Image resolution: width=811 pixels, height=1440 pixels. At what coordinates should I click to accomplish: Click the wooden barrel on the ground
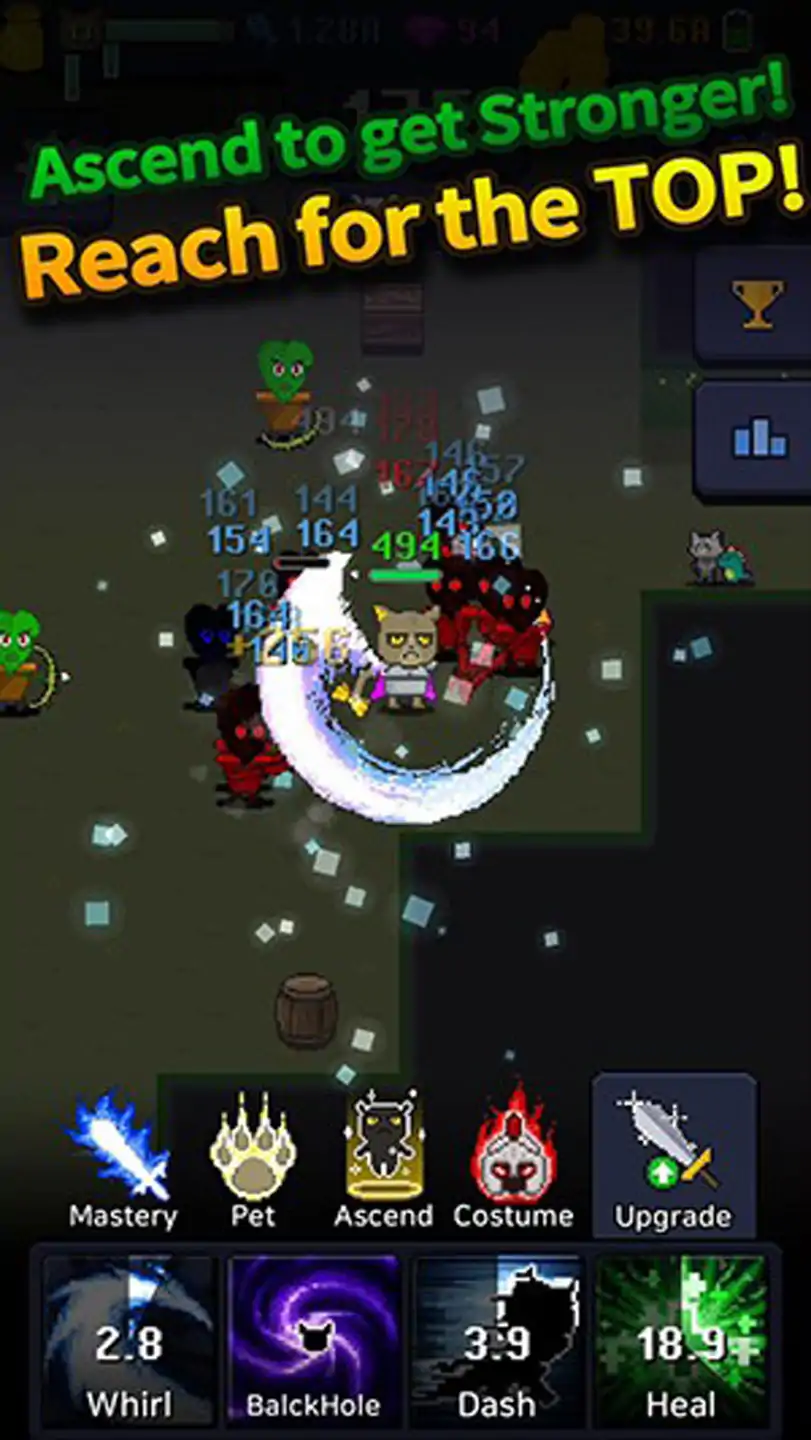[305, 1010]
